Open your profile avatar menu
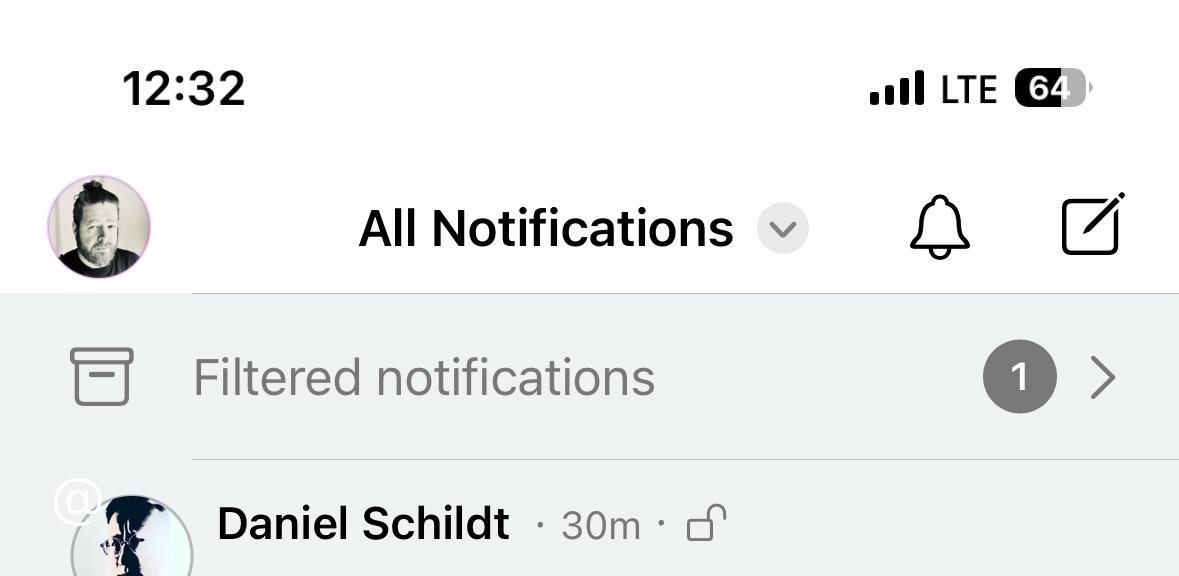This screenshot has height=576, width=1179. [x=99, y=227]
